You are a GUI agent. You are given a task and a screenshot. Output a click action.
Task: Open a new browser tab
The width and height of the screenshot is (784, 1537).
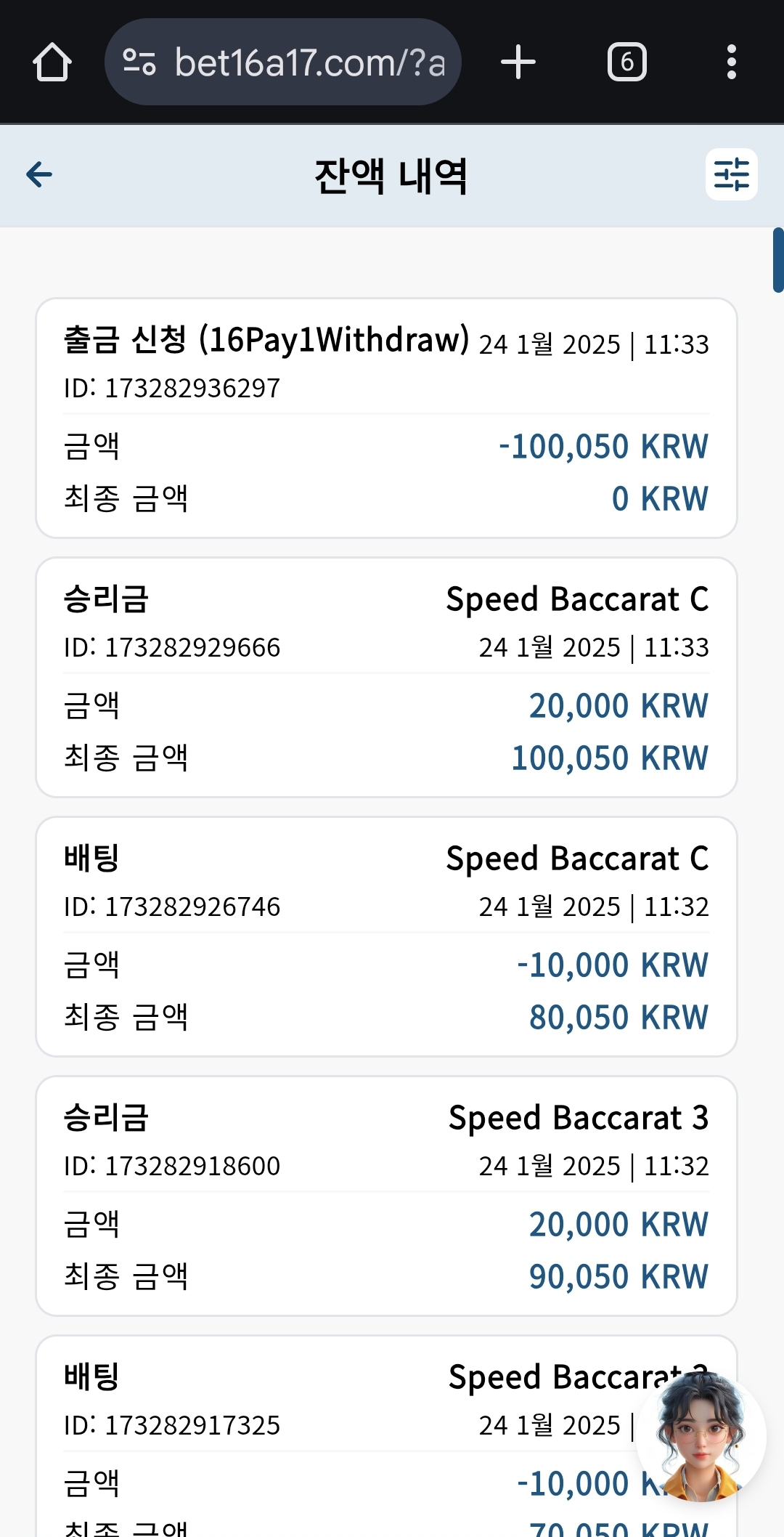tap(518, 62)
